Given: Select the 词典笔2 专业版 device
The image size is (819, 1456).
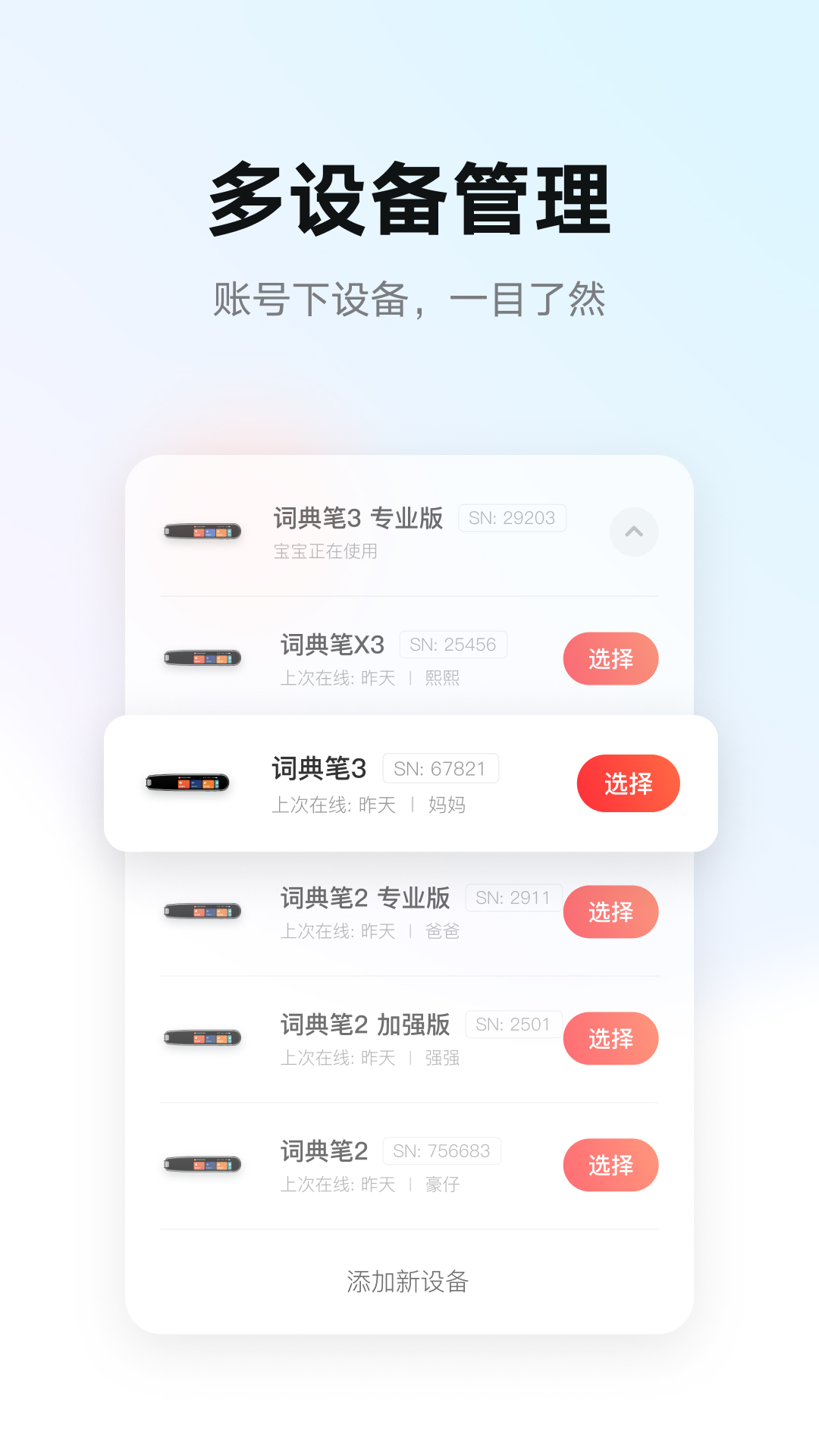Looking at the screenshot, I should (x=610, y=912).
